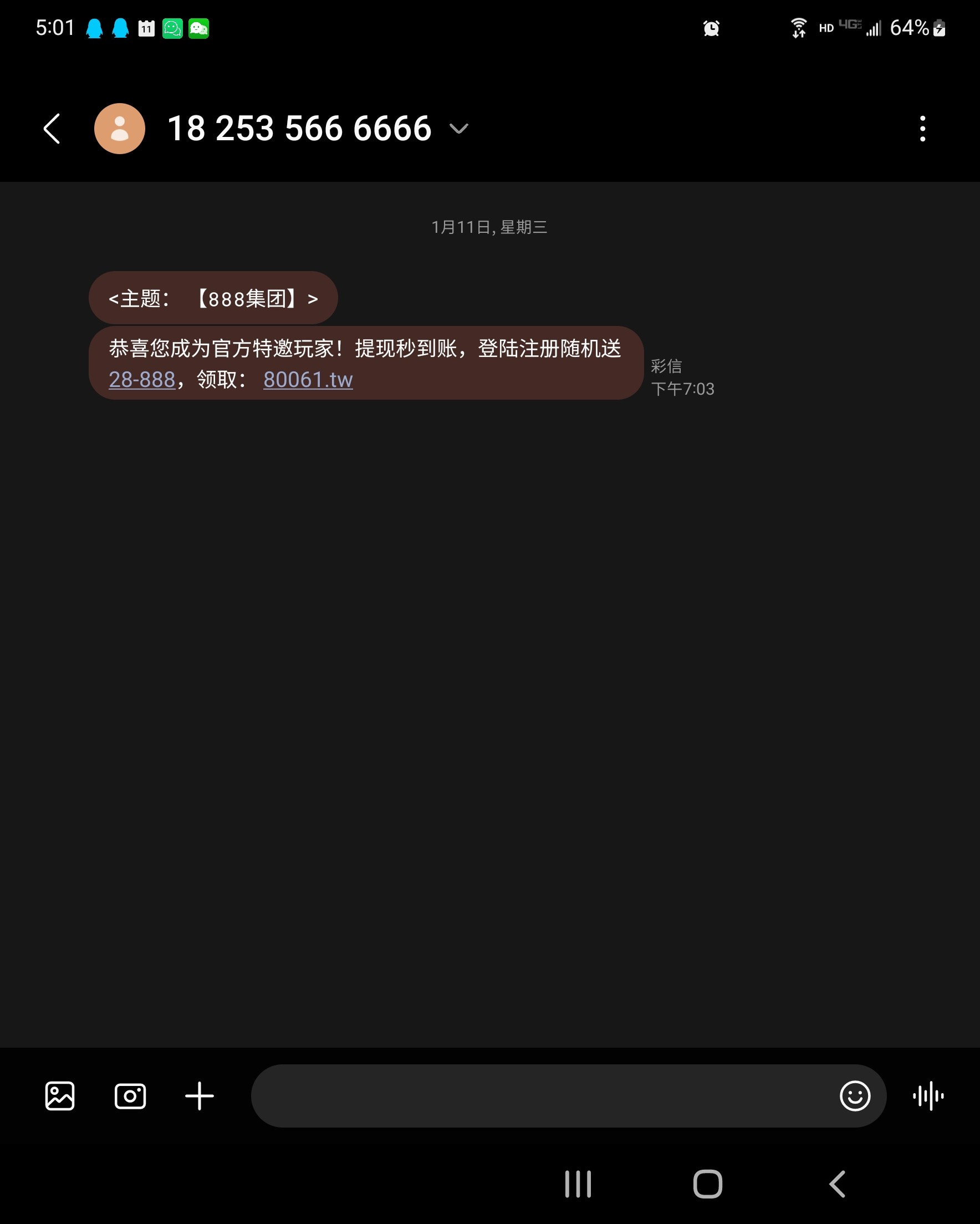Open the 80061.tw link
The width and height of the screenshot is (980, 1224).
pyautogui.click(x=308, y=380)
